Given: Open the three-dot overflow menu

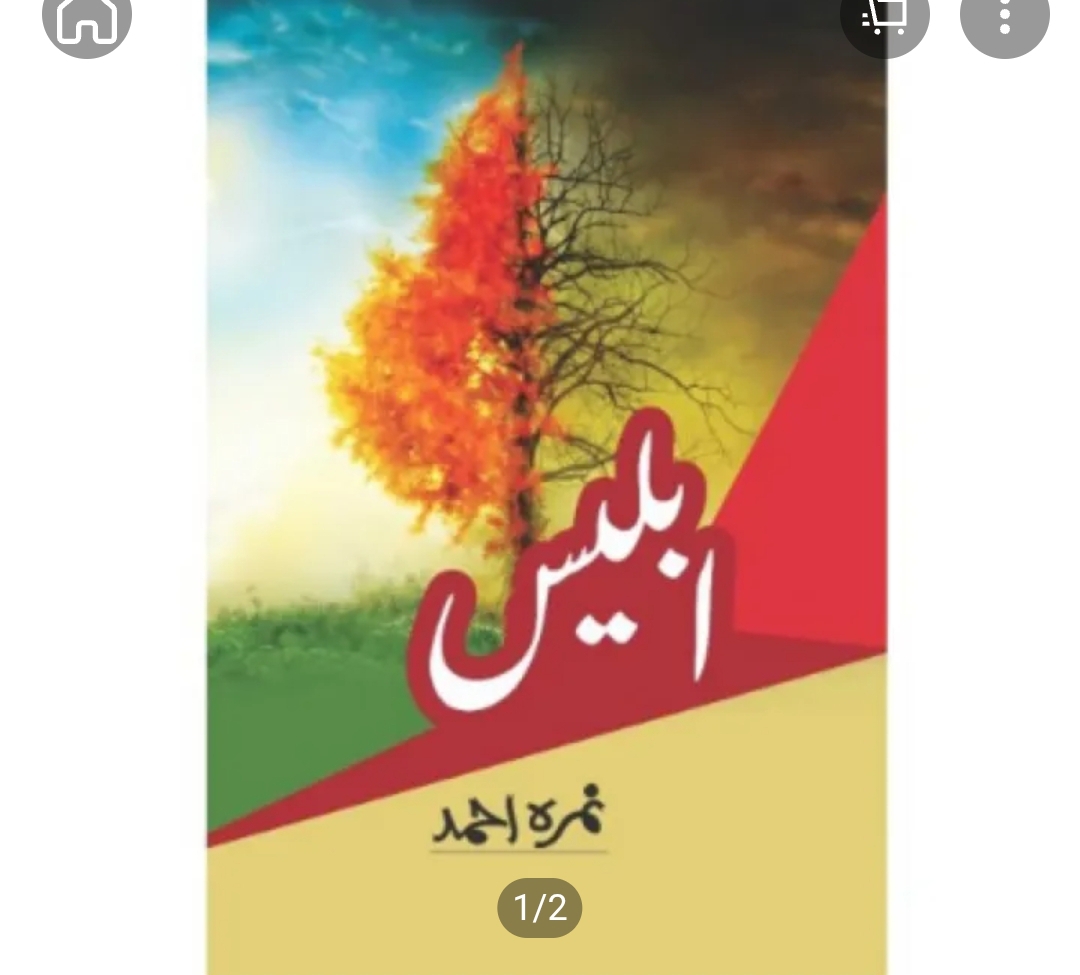Looking at the screenshot, I should (1004, 18).
